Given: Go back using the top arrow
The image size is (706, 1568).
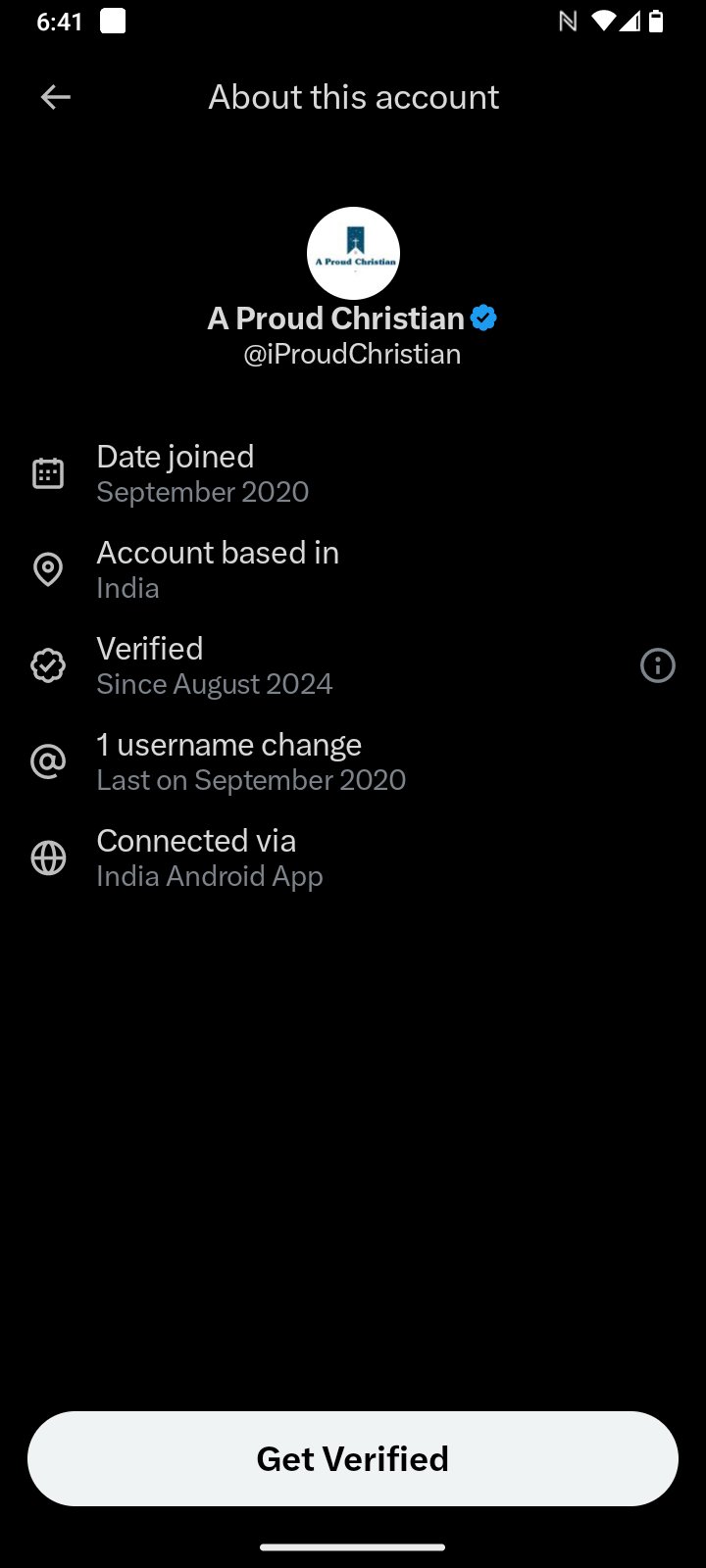Looking at the screenshot, I should pyautogui.click(x=55, y=97).
